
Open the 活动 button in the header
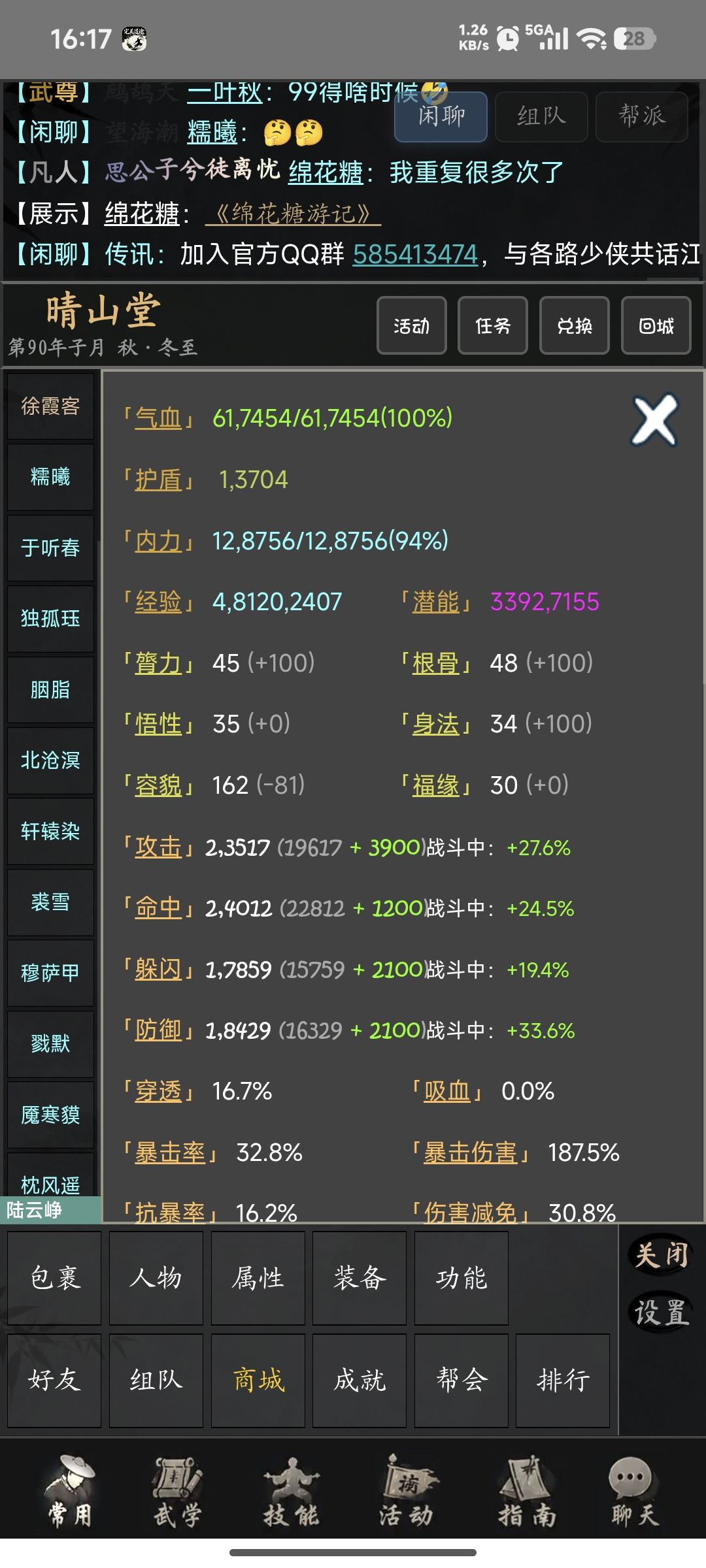pos(412,325)
